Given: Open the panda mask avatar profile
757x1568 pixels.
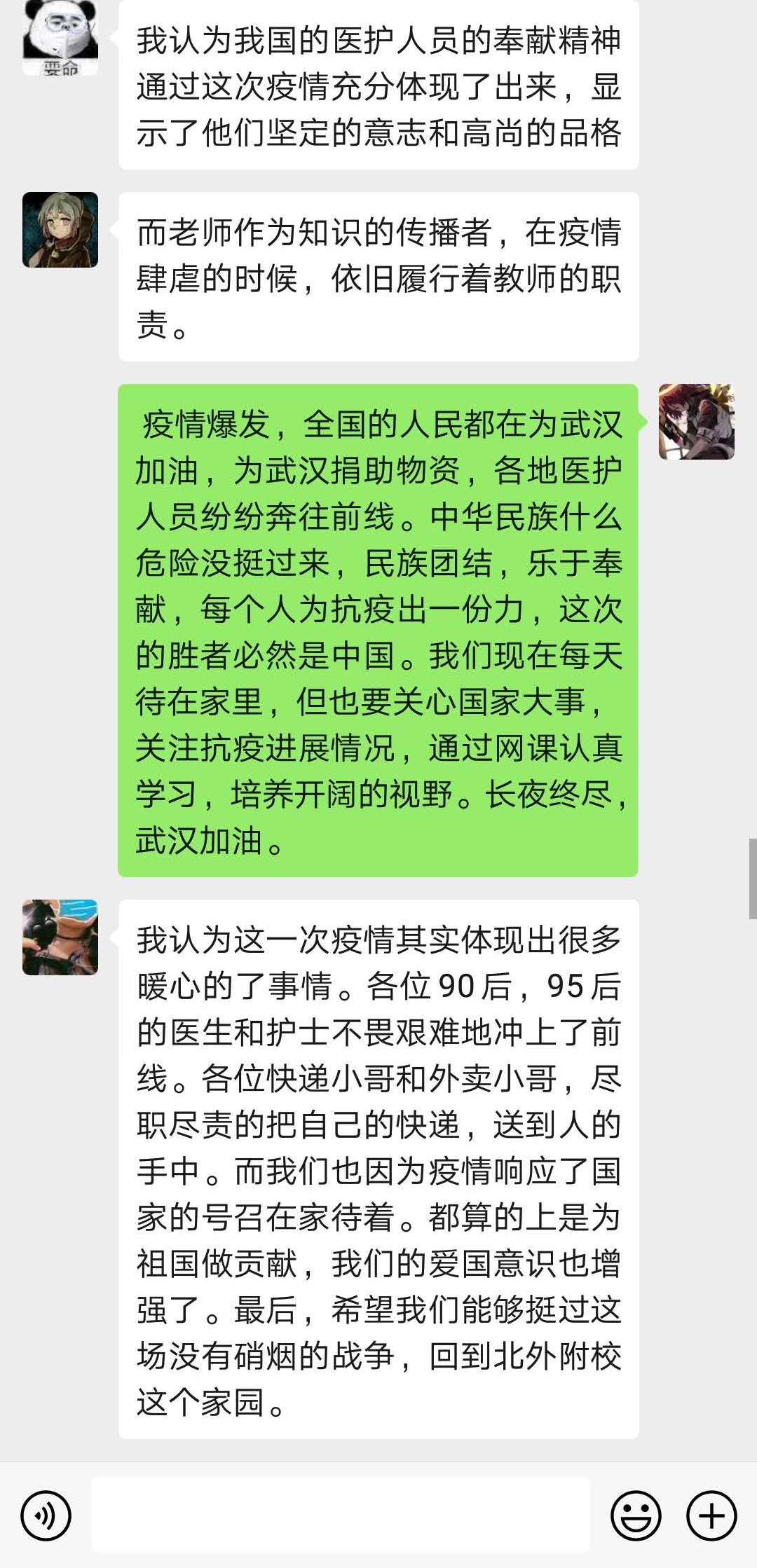Looking at the screenshot, I should [60, 39].
